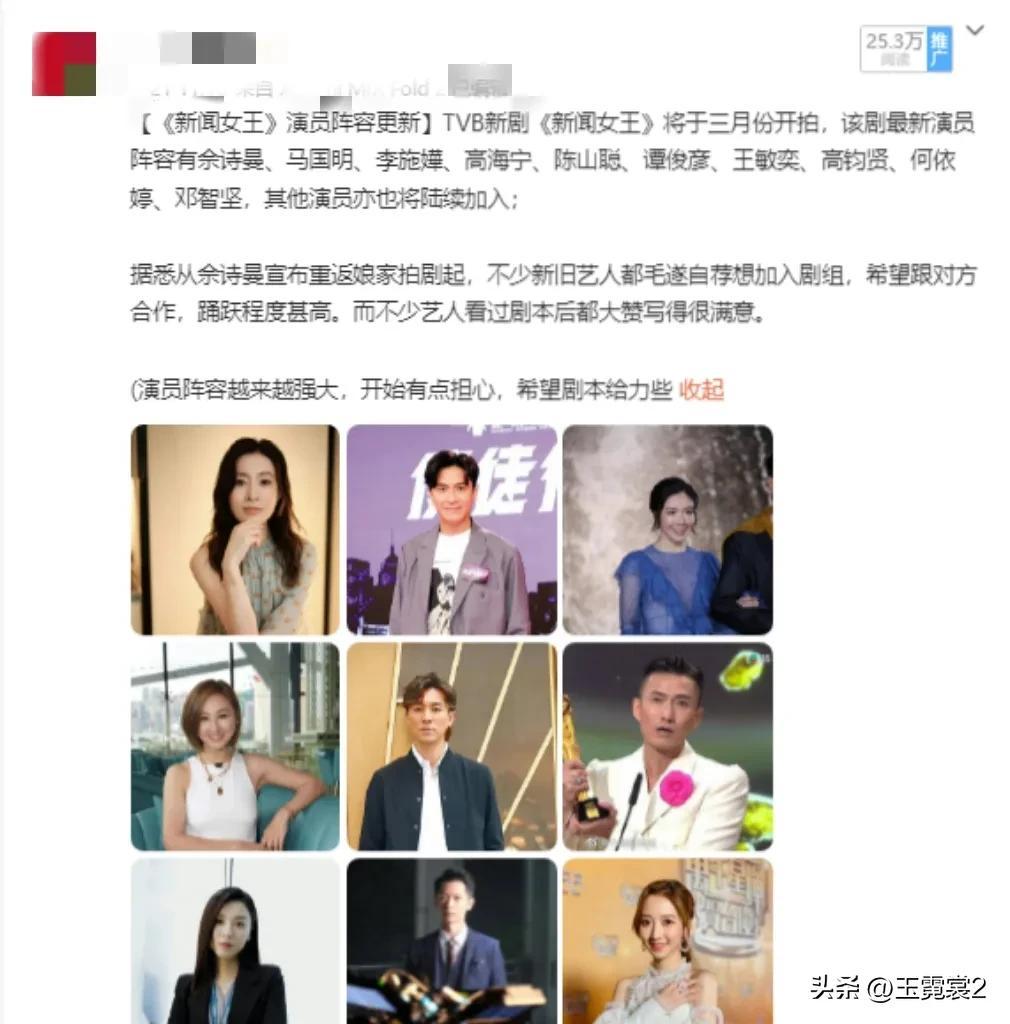
Task: Open photo of man in navy suit
Action: [x=452, y=940]
